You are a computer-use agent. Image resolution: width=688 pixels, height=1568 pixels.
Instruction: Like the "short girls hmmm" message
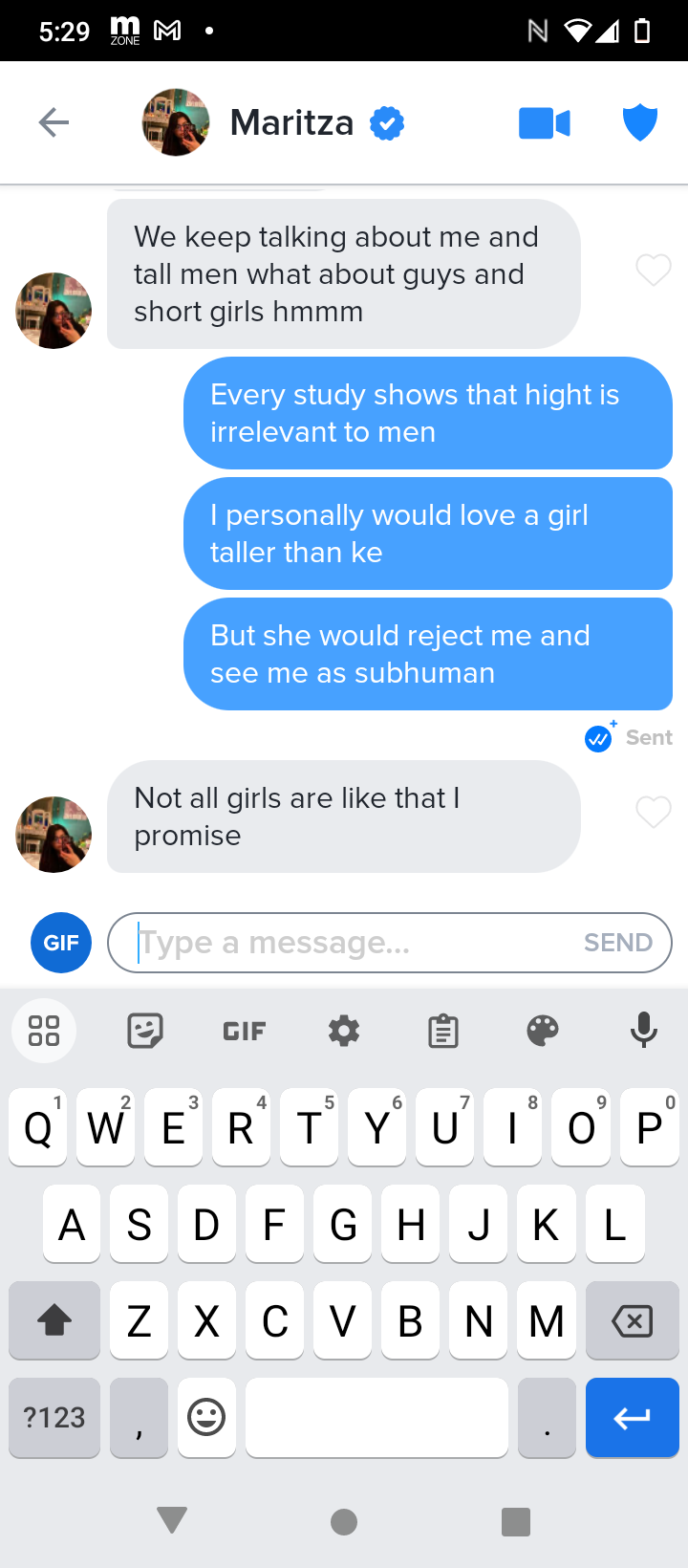coord(654,271)
